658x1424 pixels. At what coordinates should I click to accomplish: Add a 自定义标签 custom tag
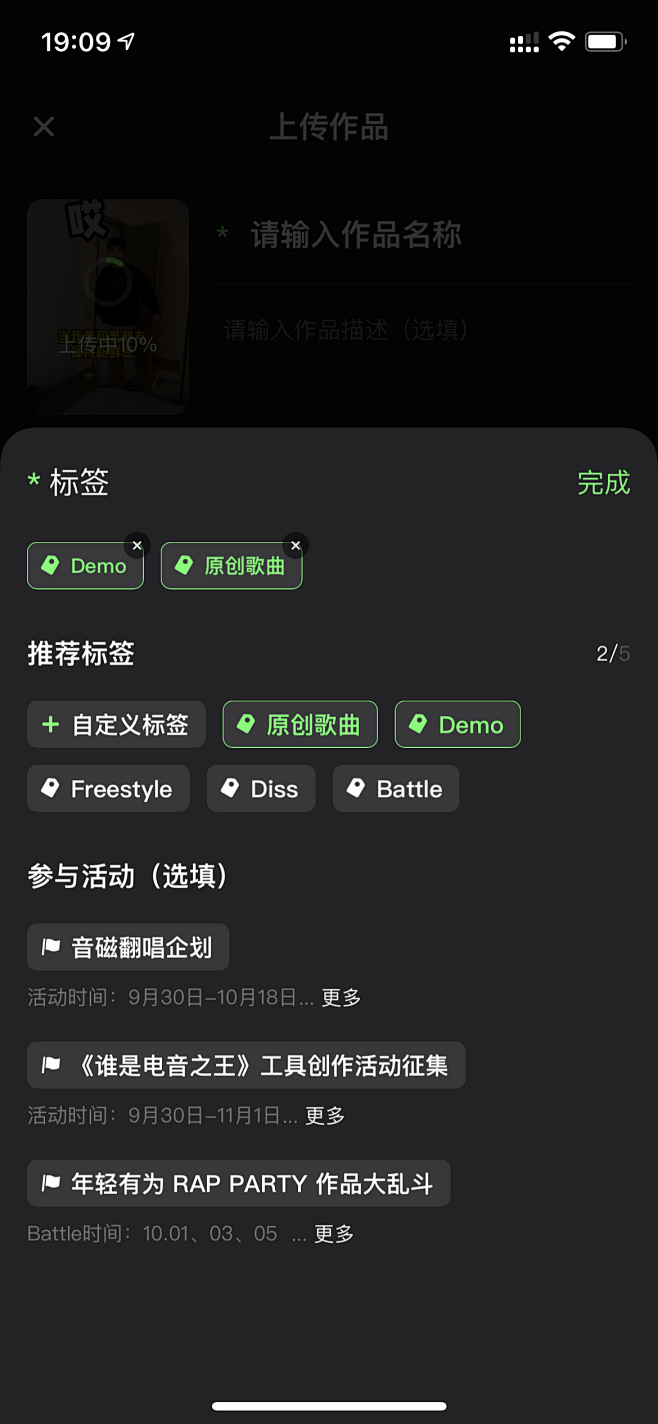(116, 725)
